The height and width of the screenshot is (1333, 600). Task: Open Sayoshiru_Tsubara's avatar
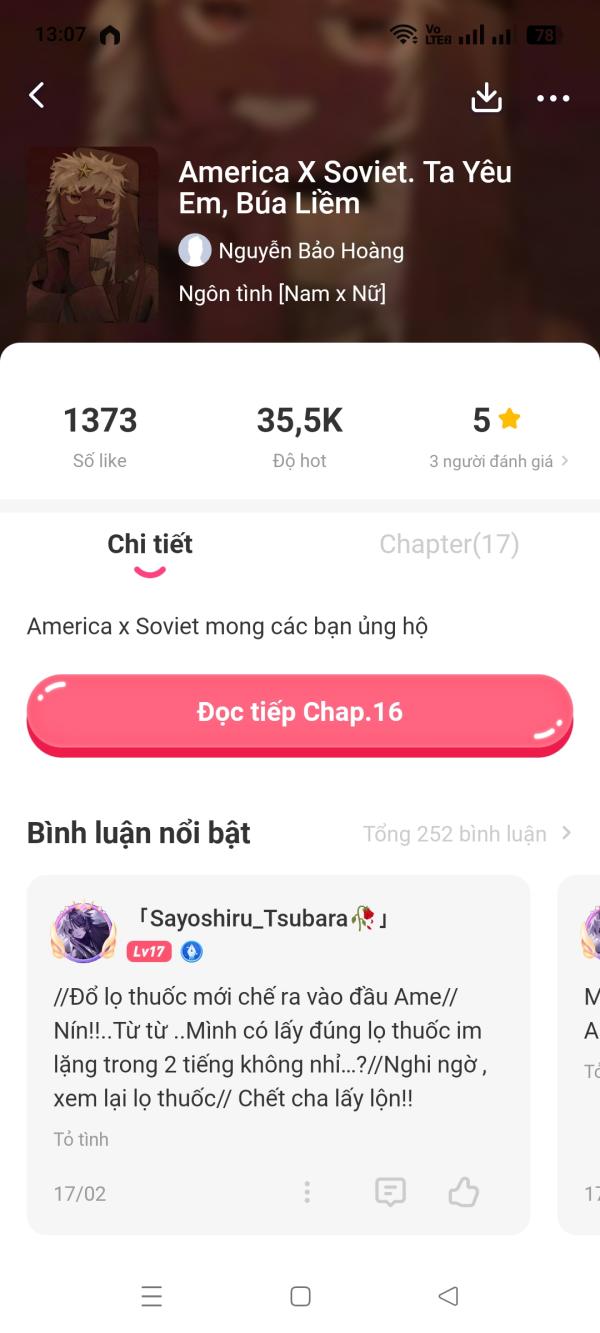pos(83,932)
